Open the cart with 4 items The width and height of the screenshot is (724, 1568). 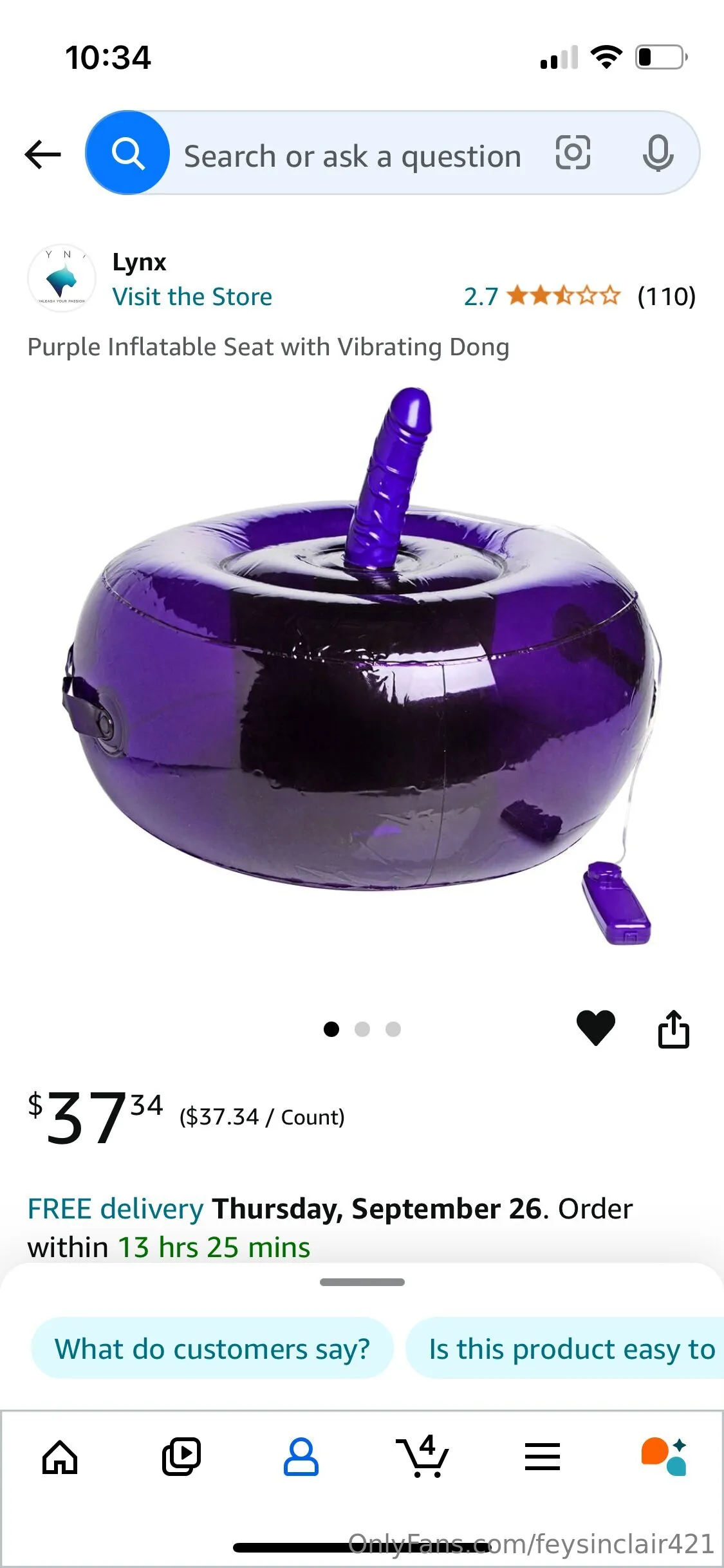coord(422,1457)
